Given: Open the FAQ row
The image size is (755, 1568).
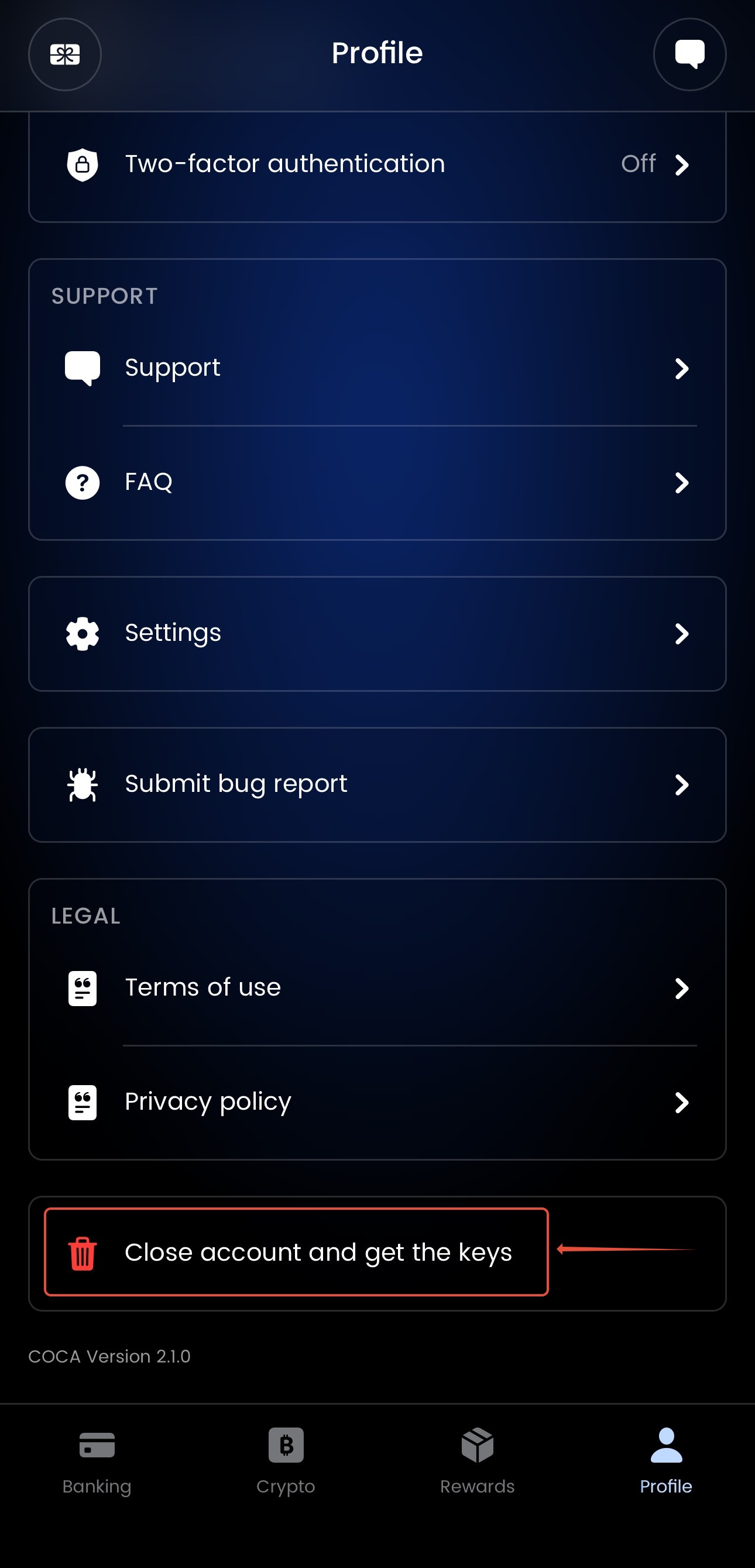Looking at the screenshot, I should pyautogui.click(x=377, y=483).
